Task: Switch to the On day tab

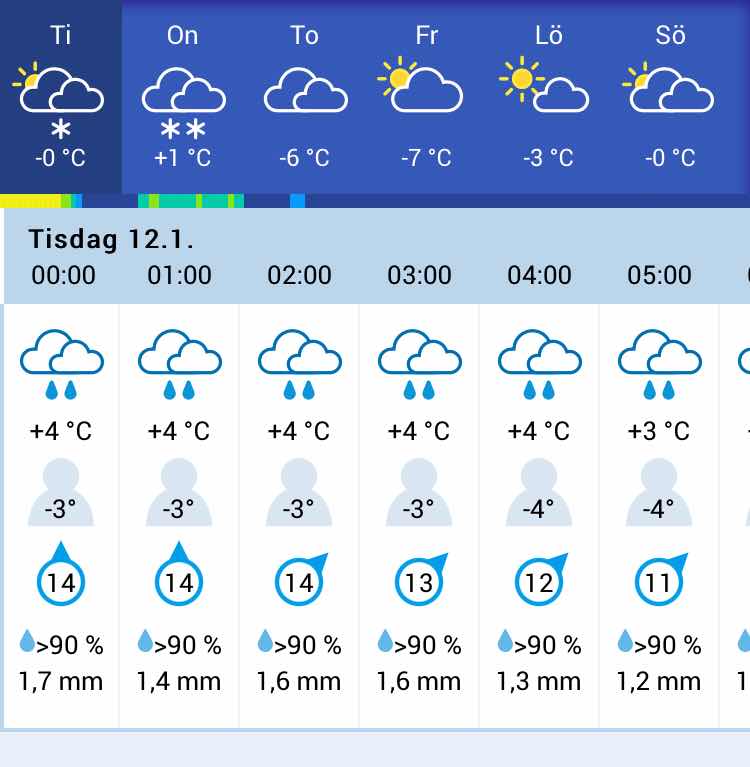Action: coord(183,97)
